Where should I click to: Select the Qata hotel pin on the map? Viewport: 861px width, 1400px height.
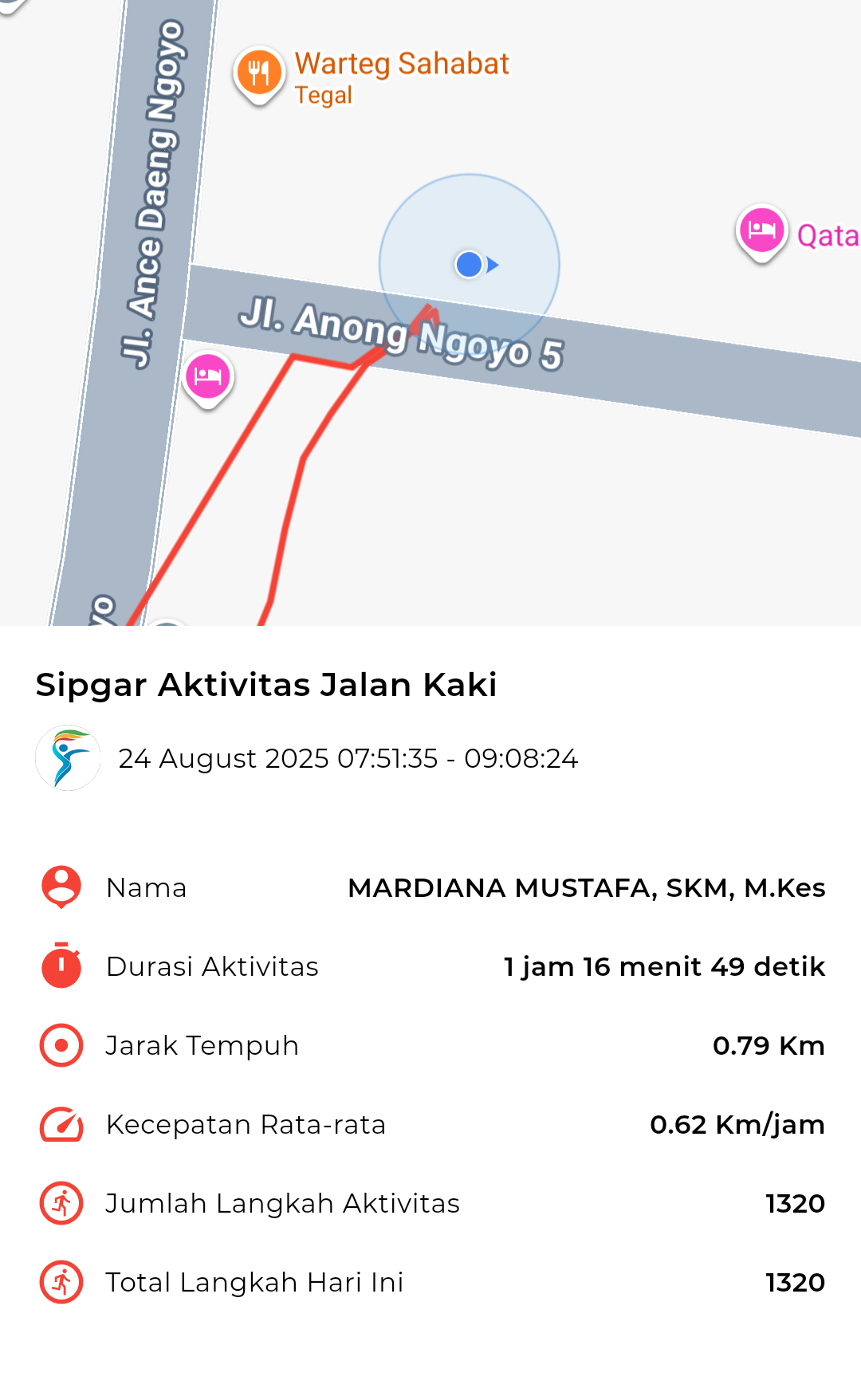click(762, 233)
